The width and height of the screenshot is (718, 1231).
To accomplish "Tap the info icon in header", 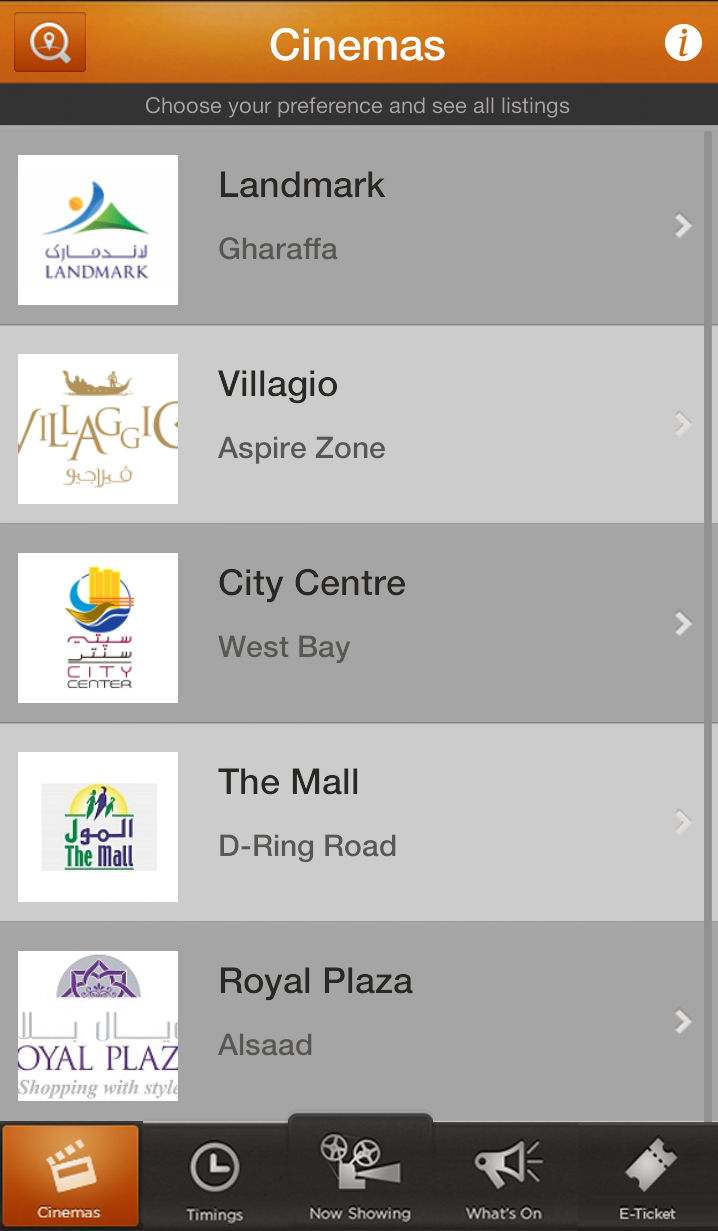I will click(x=683, y=43).
